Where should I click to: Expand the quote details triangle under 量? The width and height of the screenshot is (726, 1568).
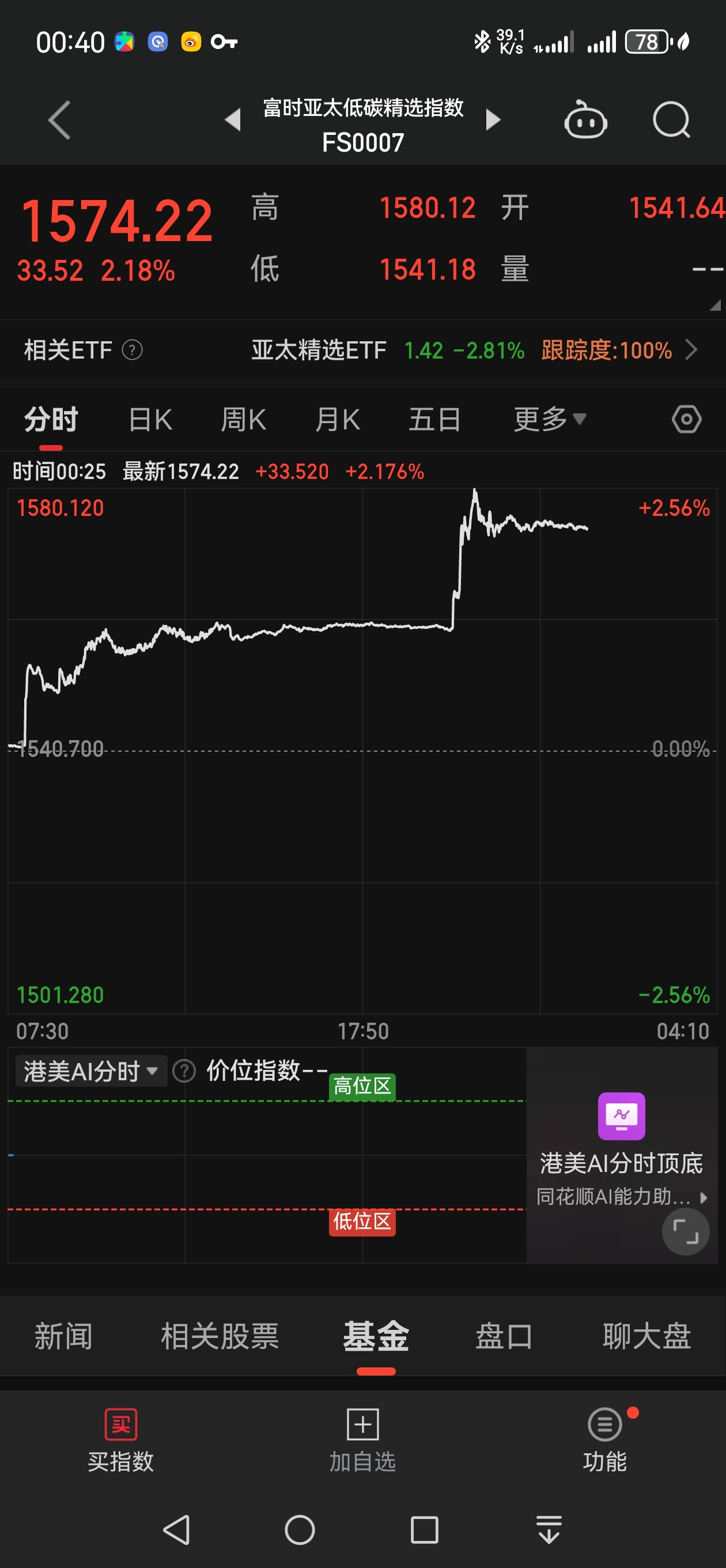point(714,303)
